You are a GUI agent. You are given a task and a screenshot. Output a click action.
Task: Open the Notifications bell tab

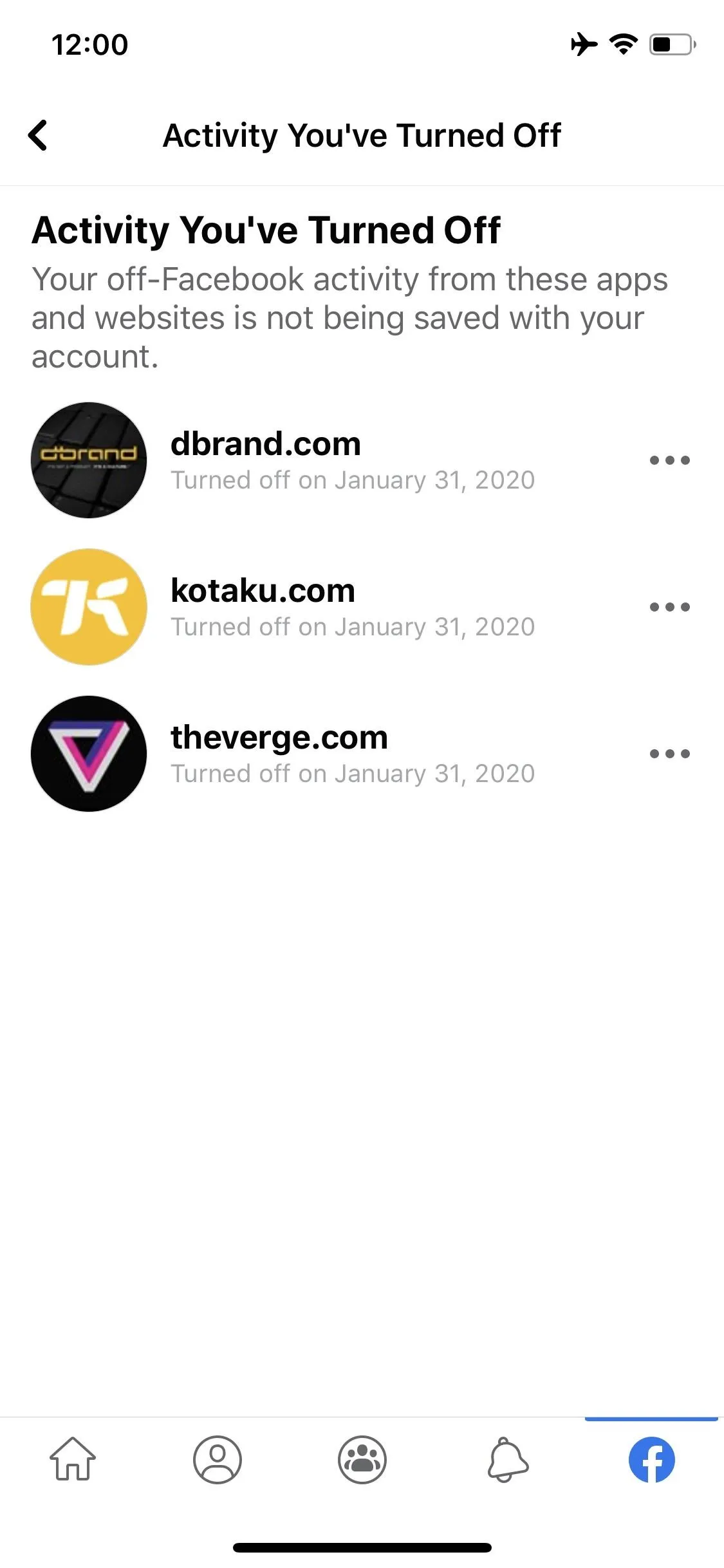(508, 1459)
